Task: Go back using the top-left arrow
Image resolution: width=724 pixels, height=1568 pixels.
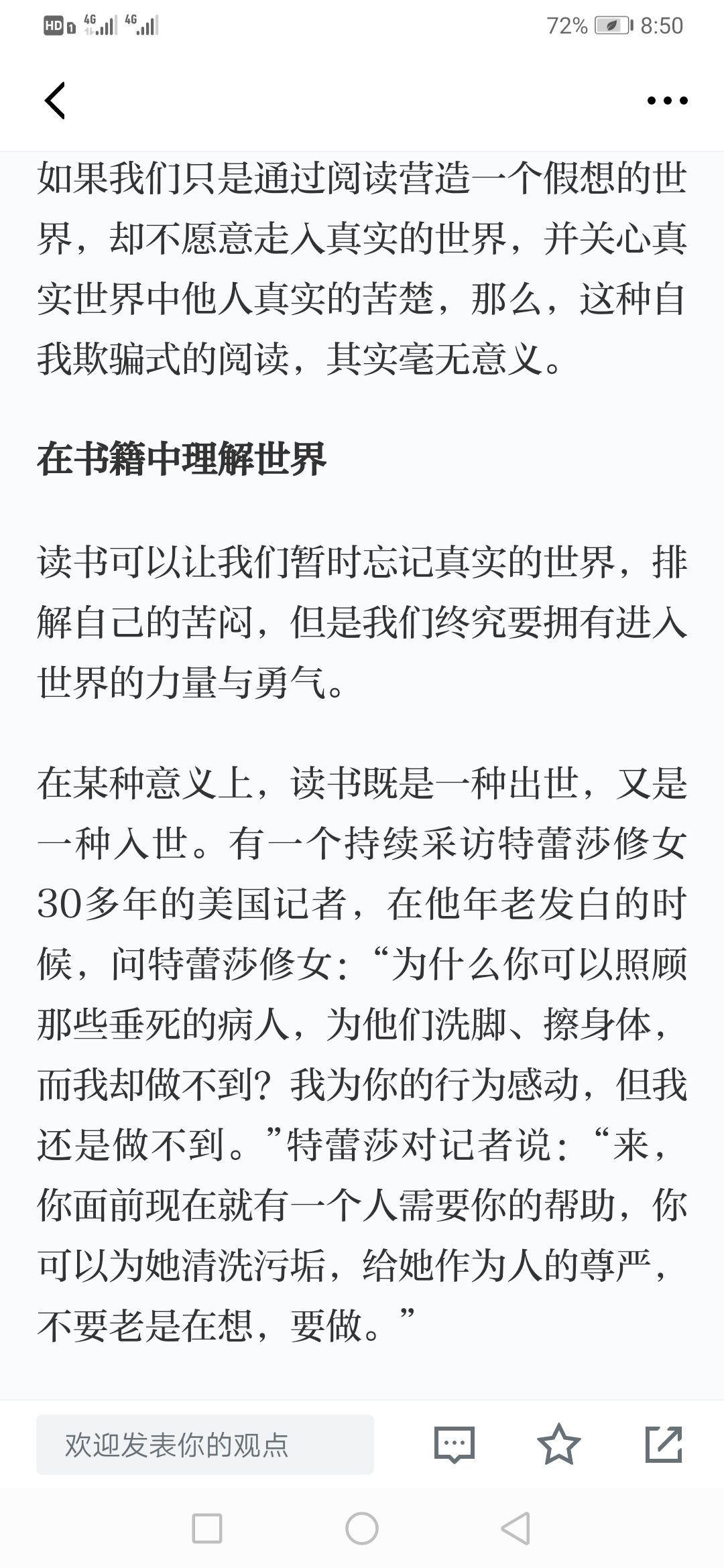Action: (55, 101)
